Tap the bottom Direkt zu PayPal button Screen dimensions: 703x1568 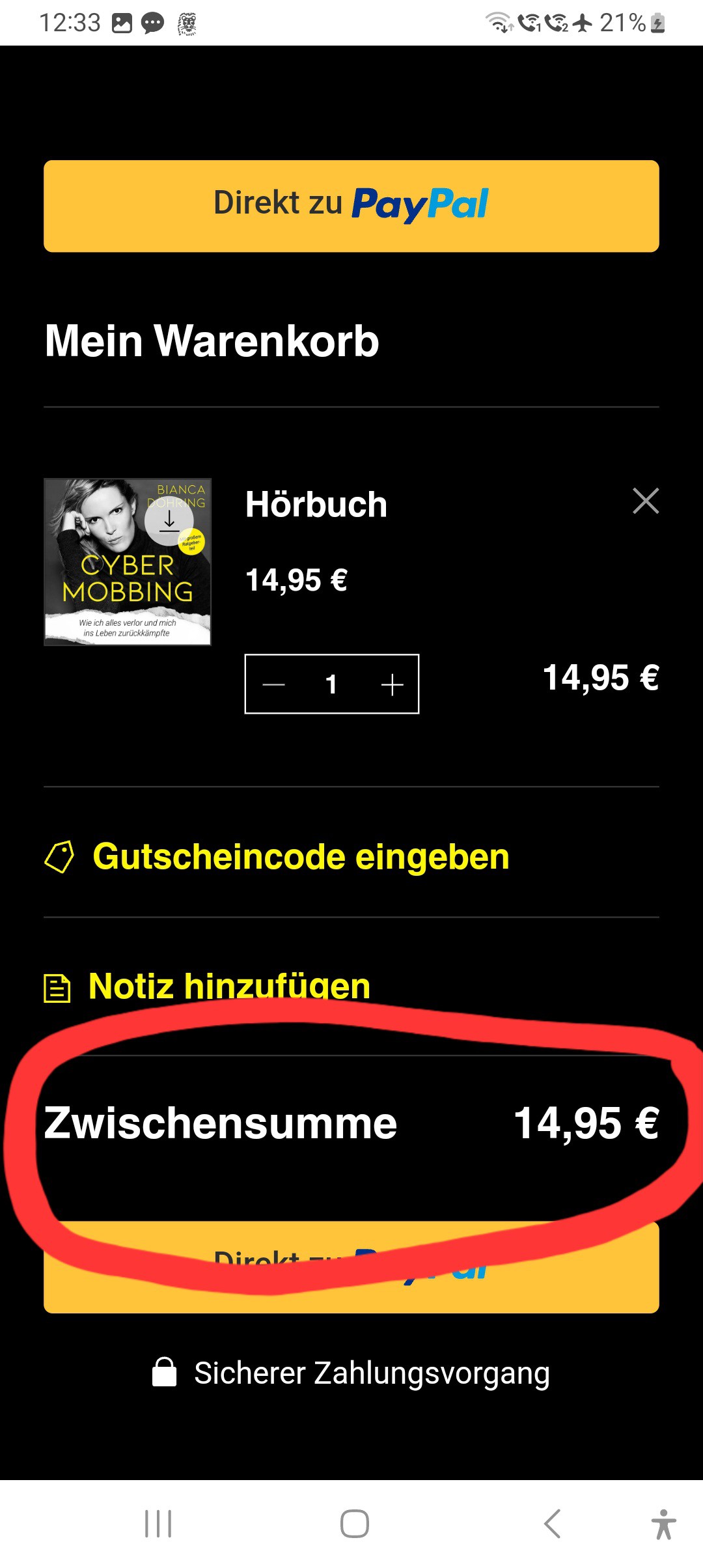pyautogui.click(x=351, y=1267)
